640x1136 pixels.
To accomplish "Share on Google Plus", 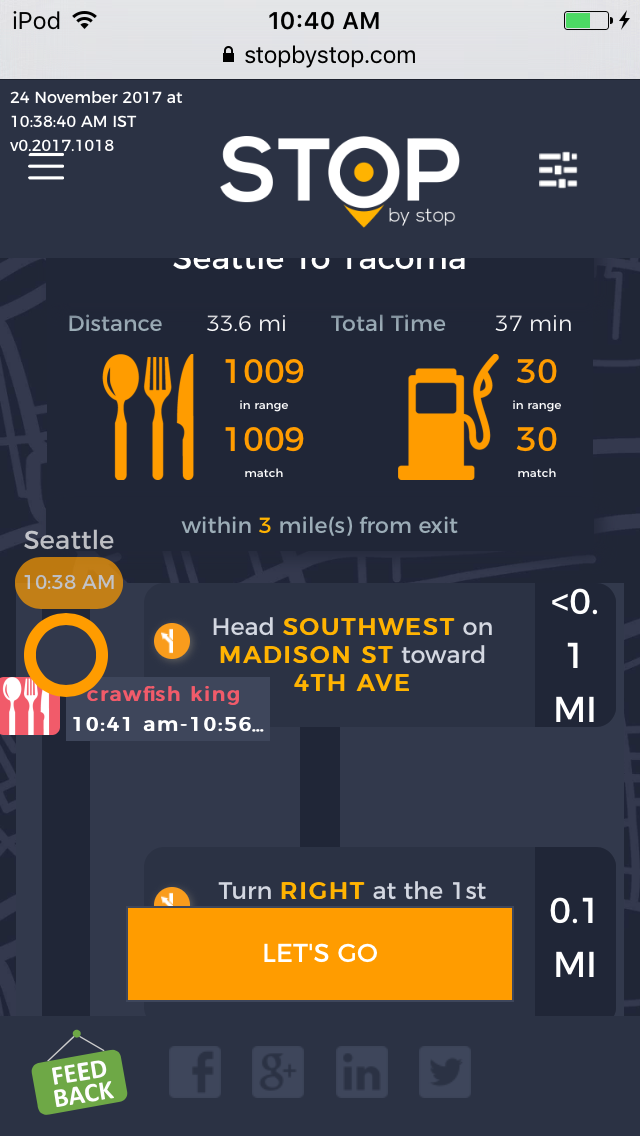I will (x=278, y=1074).
